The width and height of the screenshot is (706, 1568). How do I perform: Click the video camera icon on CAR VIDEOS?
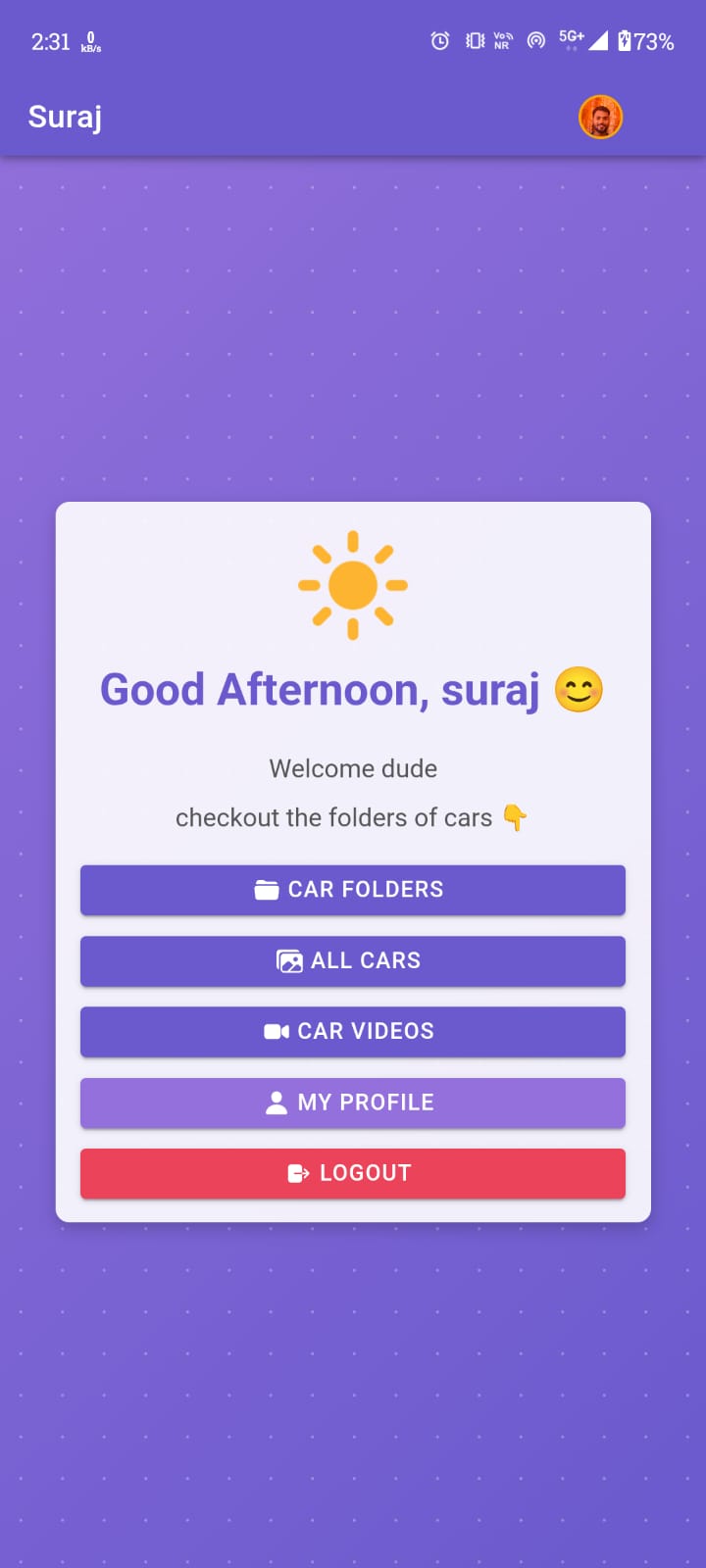275,1031
